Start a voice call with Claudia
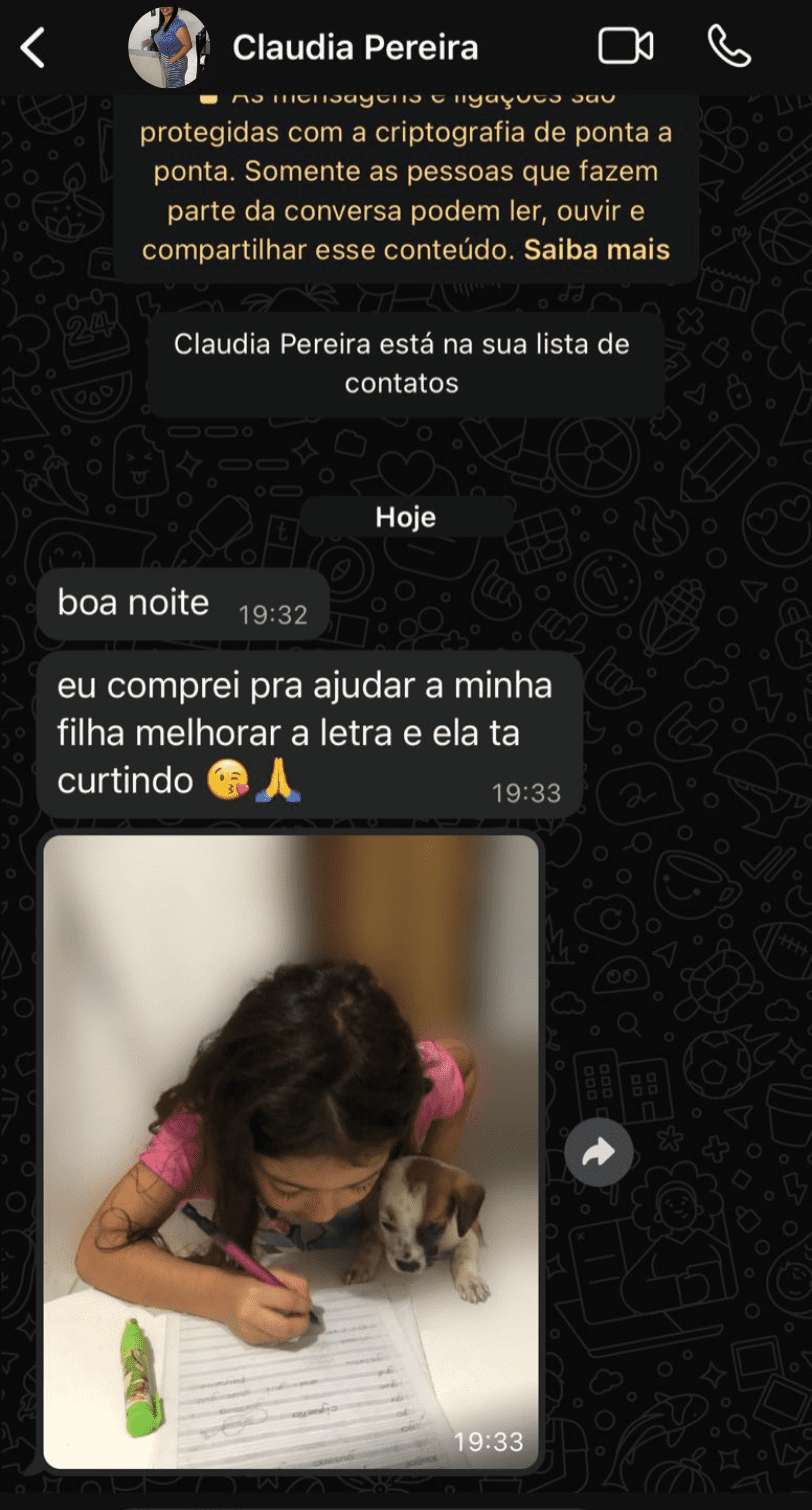The height and width of the screenshot is (1510, 812). point(728,47)
